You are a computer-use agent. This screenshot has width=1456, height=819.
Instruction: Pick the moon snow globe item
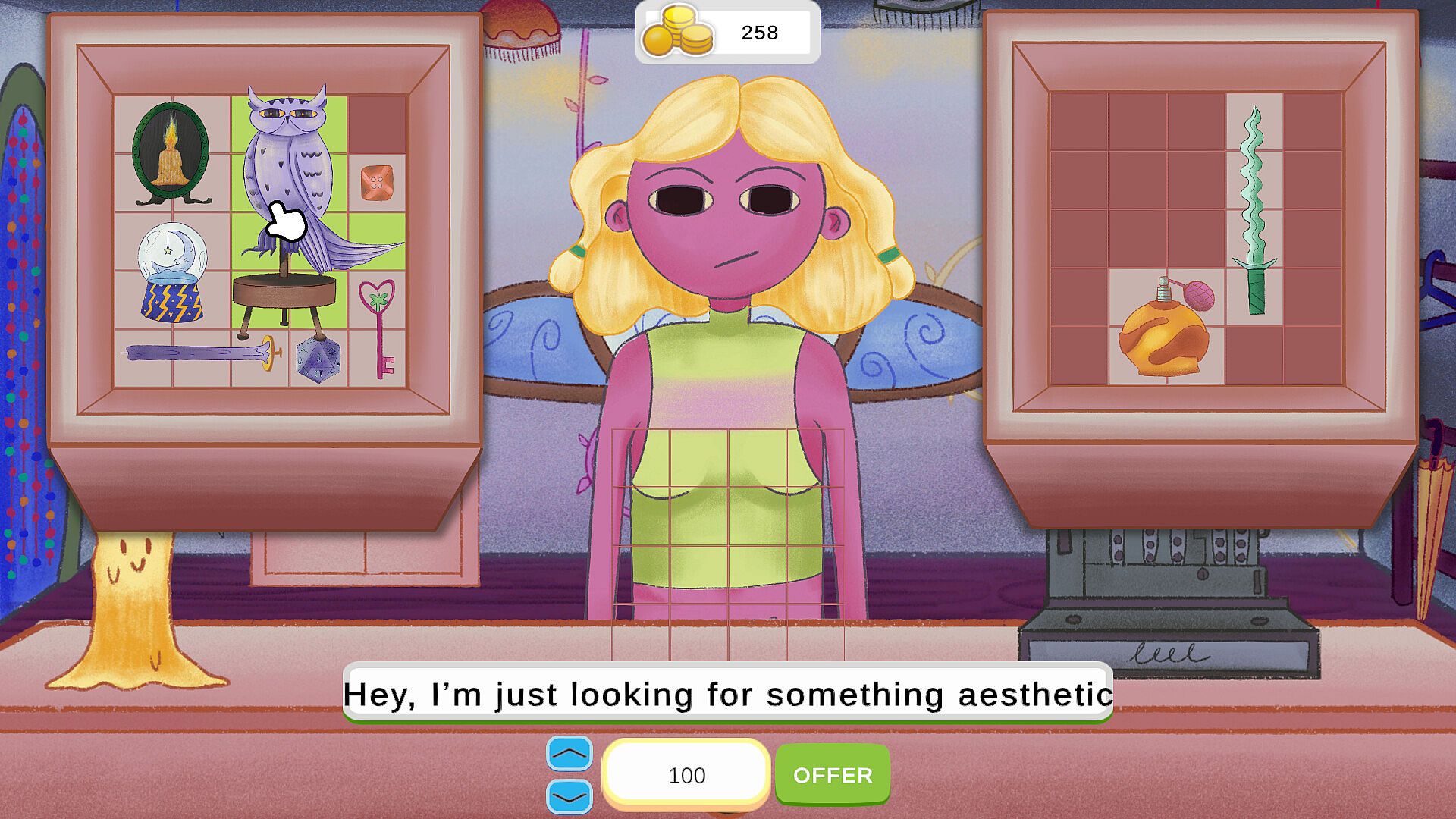coord(172,271)
